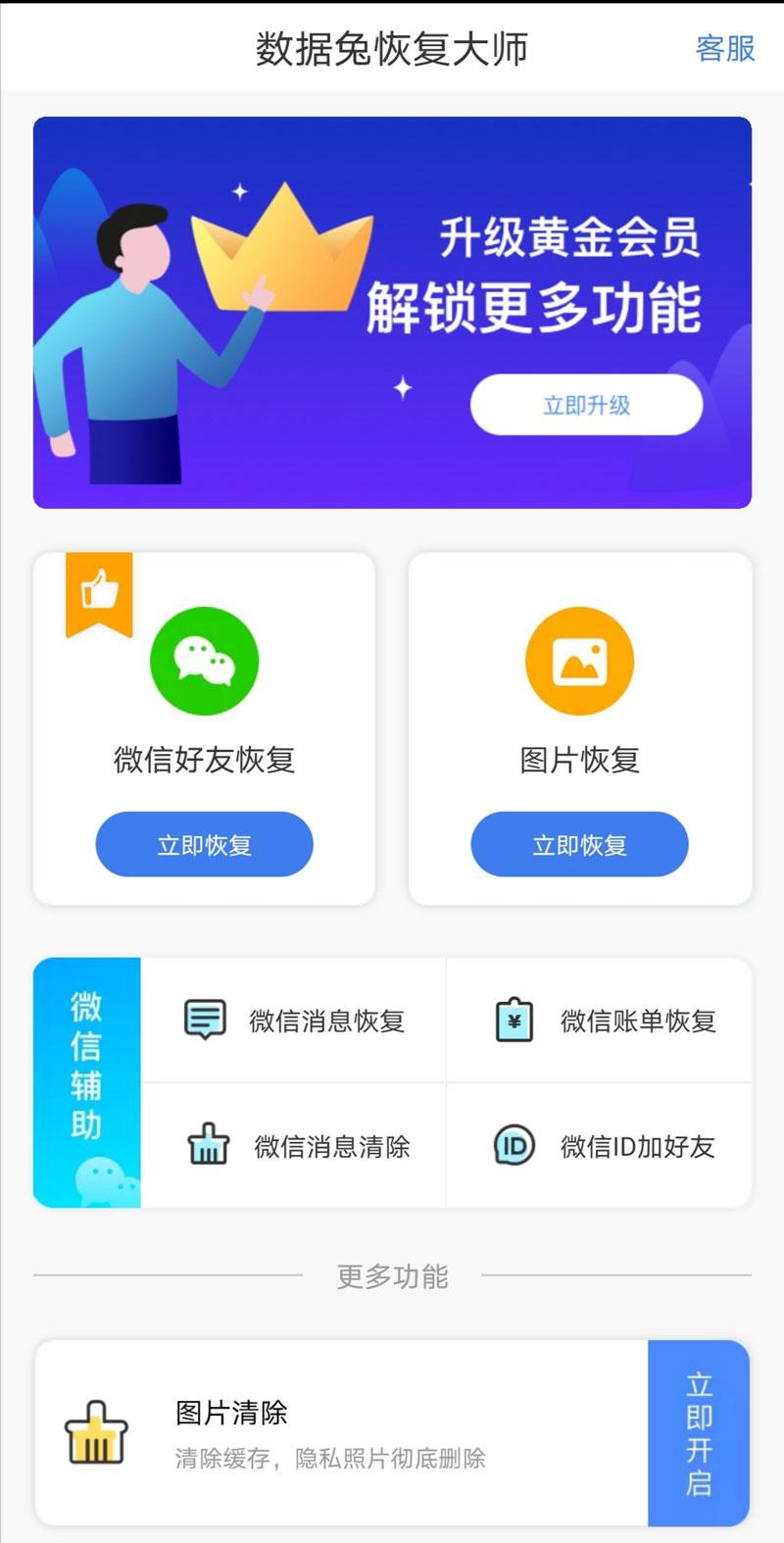
Task: Open the 升级黄金会员 promotional banner
Action: pyautogui.click(x=392, y=311)
